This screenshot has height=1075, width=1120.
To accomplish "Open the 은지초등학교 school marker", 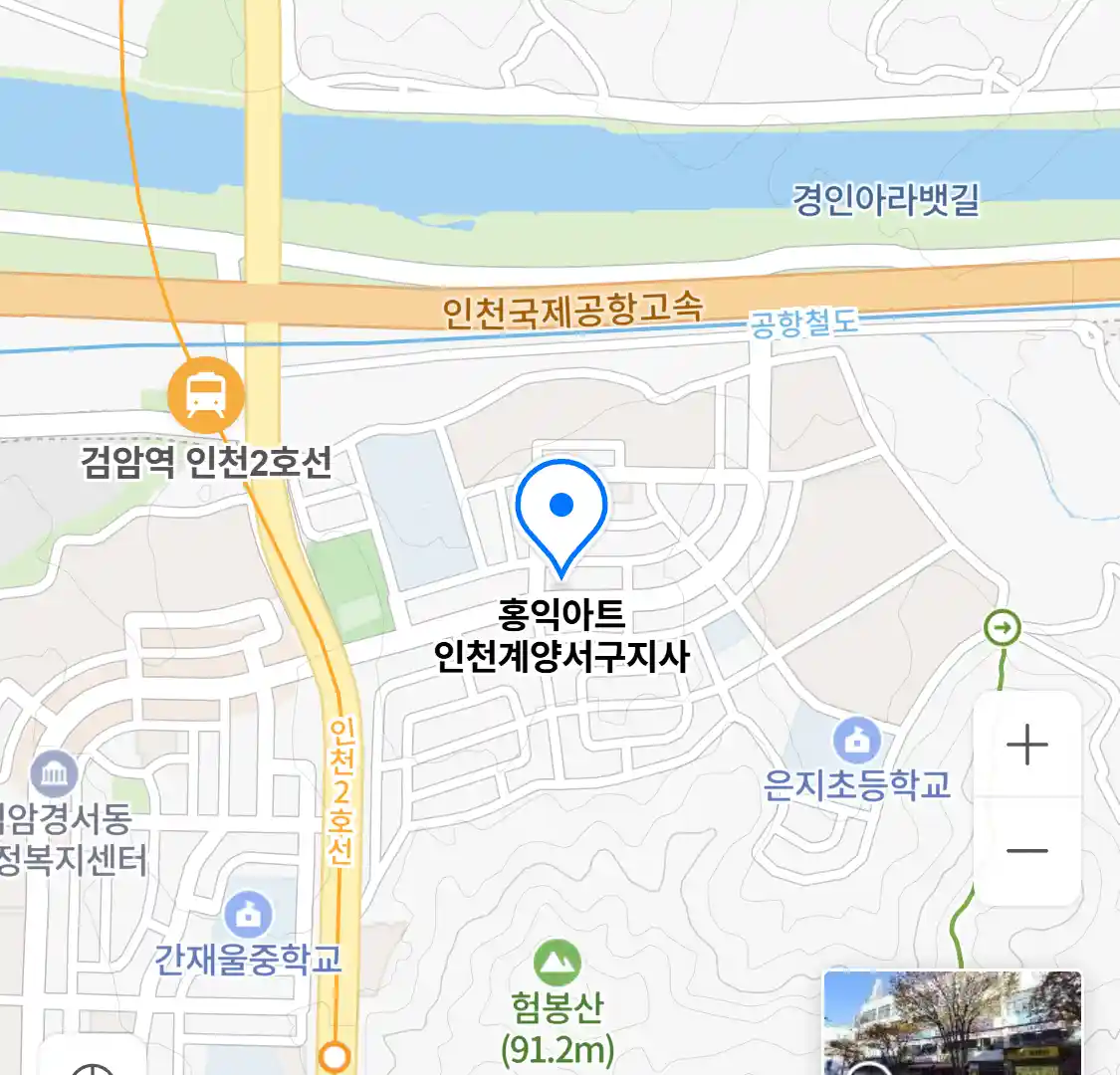I will [x=857, y=742].
